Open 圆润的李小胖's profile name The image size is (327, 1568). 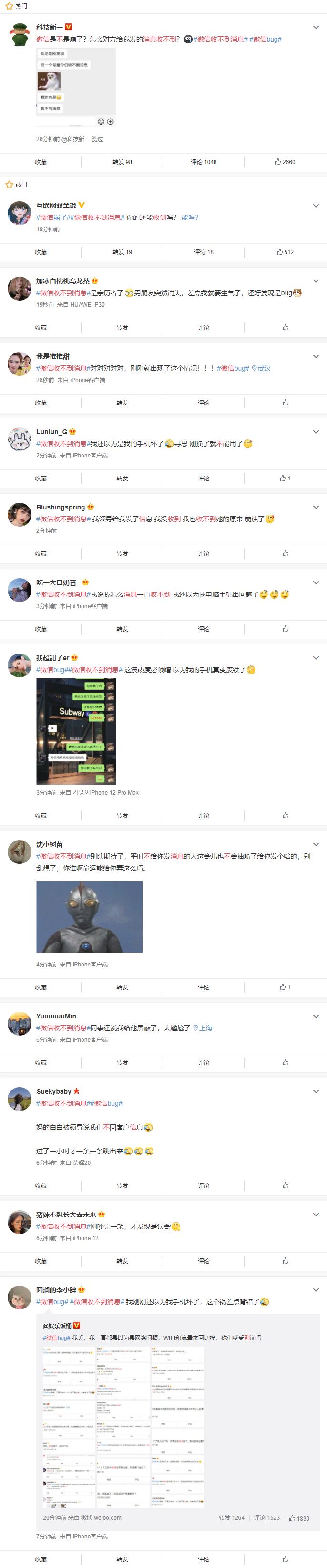[x=56, y=1290]
